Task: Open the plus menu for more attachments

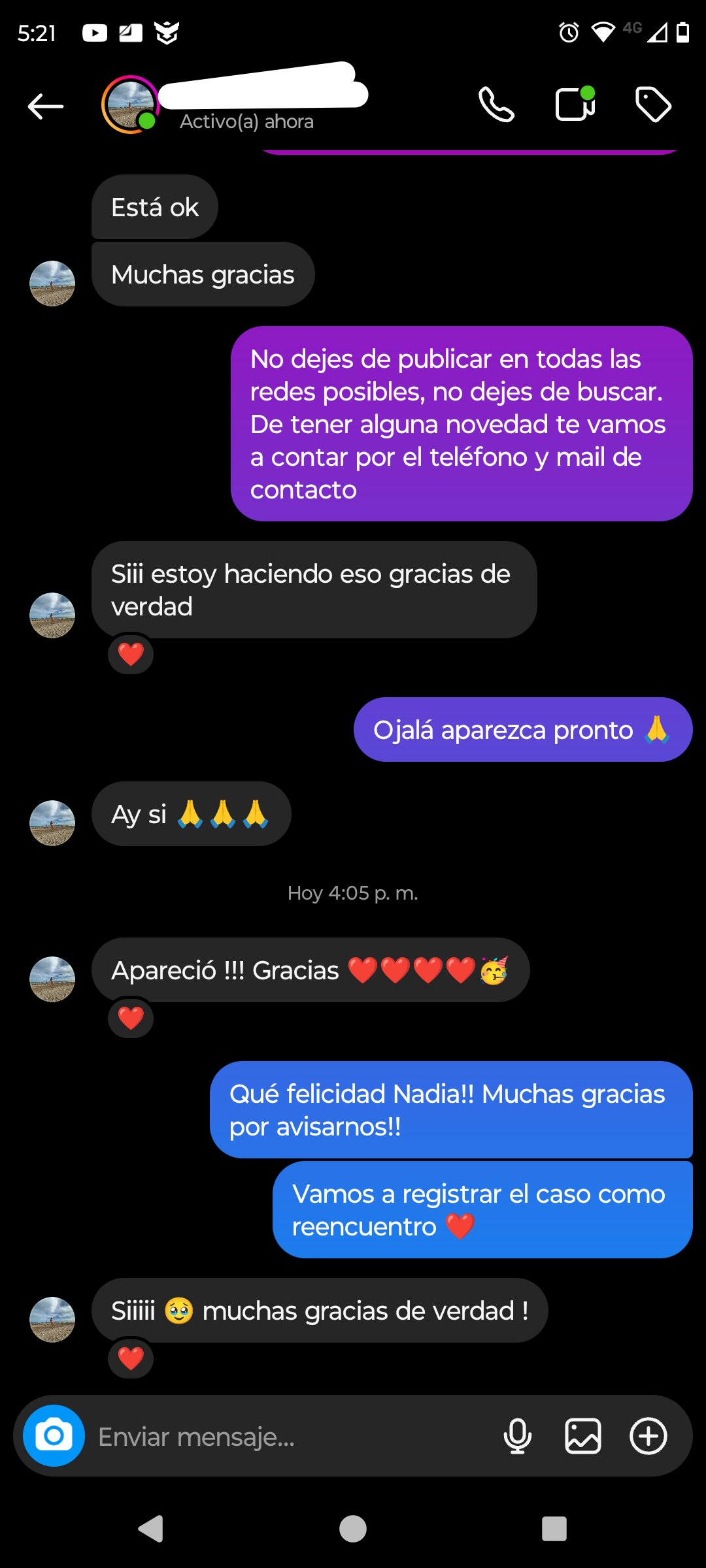Action: [648, 1437]
